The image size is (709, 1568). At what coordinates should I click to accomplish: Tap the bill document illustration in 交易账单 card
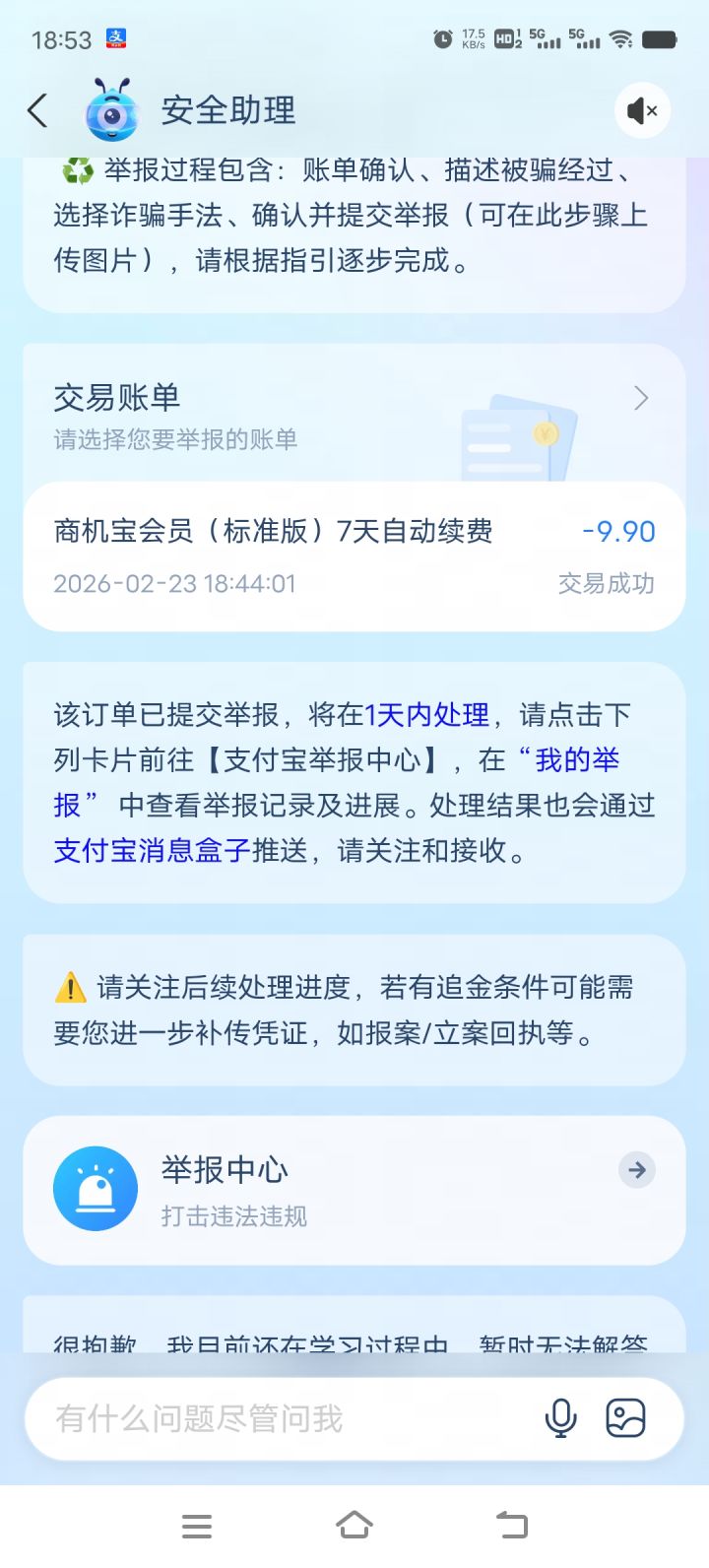(x=517, y=431)
